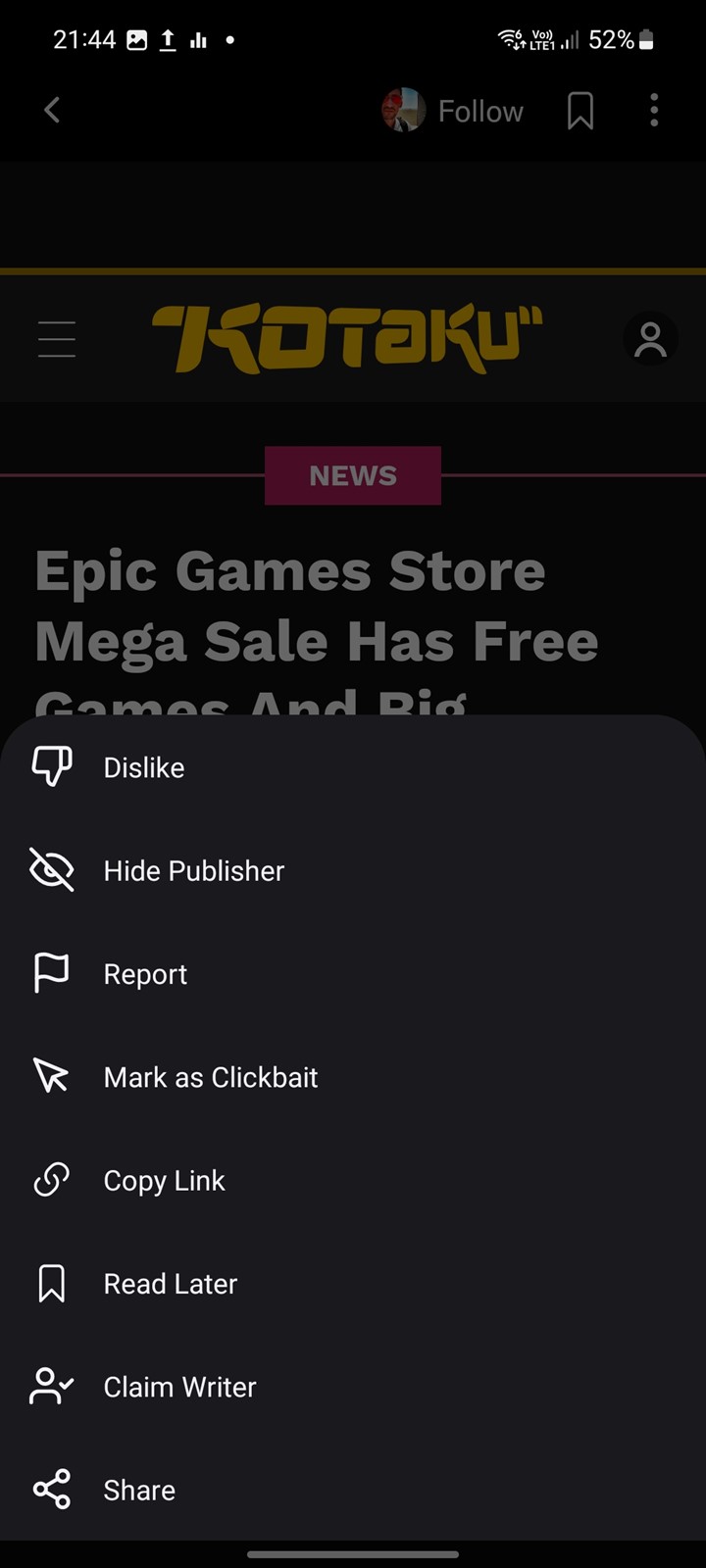The width and height of the screenshot is (706, 1568).
Task: Open the Claim Writer option
Action: [353, 1387]
